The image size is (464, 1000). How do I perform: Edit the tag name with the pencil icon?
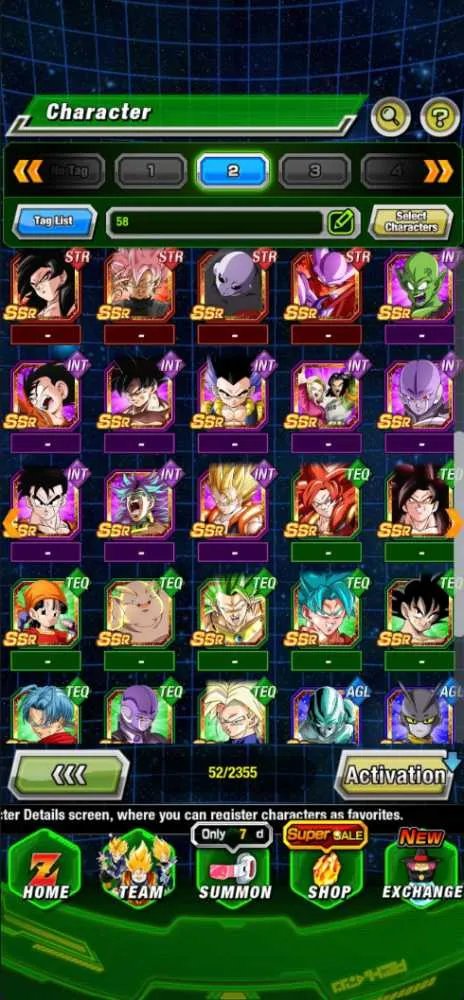[341, 223]
